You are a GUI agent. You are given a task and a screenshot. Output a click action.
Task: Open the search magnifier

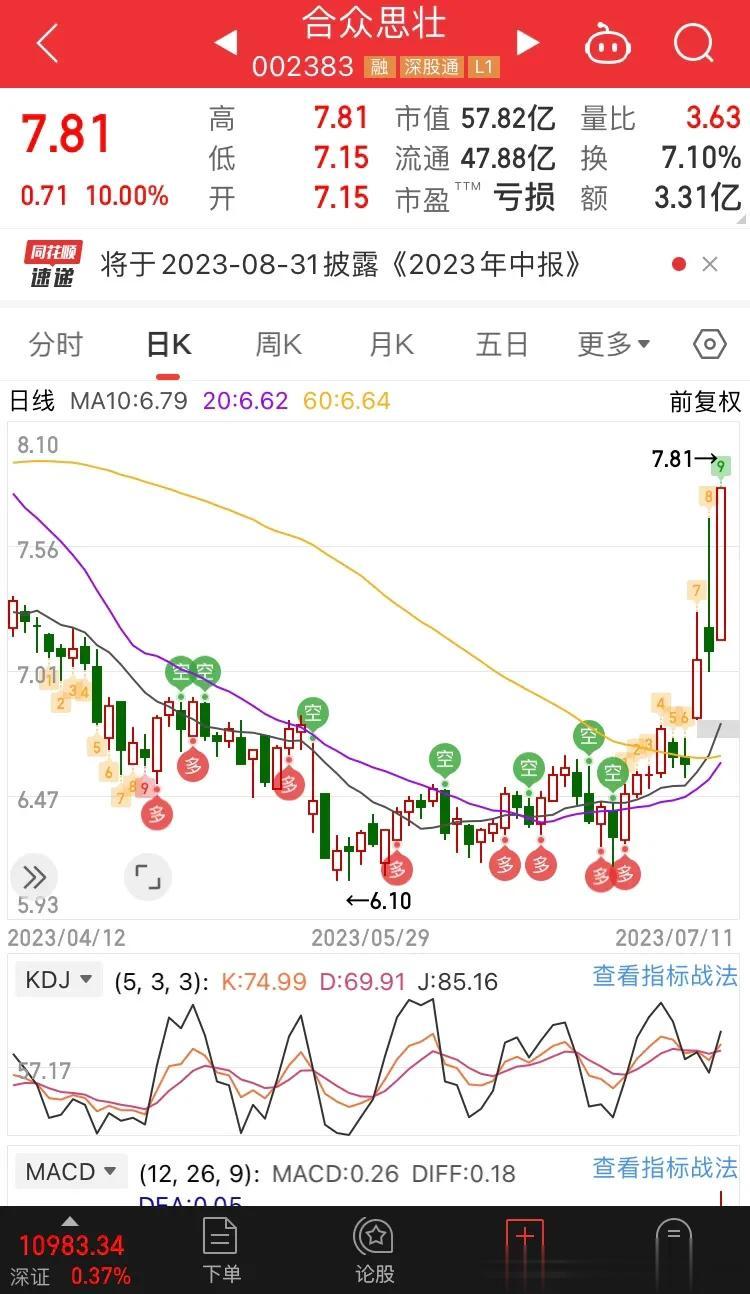[692, 44]
